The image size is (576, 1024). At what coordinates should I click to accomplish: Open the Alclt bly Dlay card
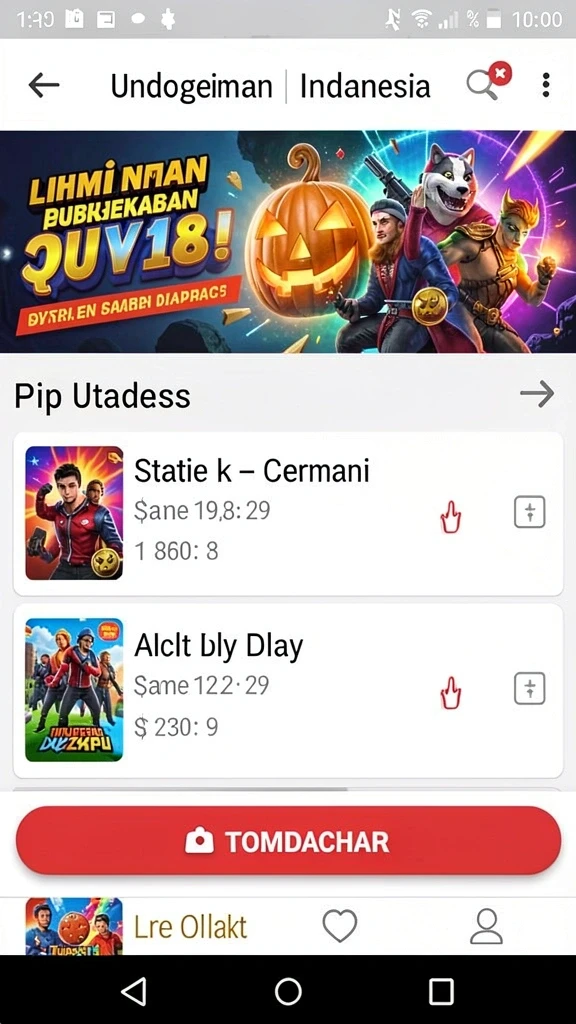(288, 690)
